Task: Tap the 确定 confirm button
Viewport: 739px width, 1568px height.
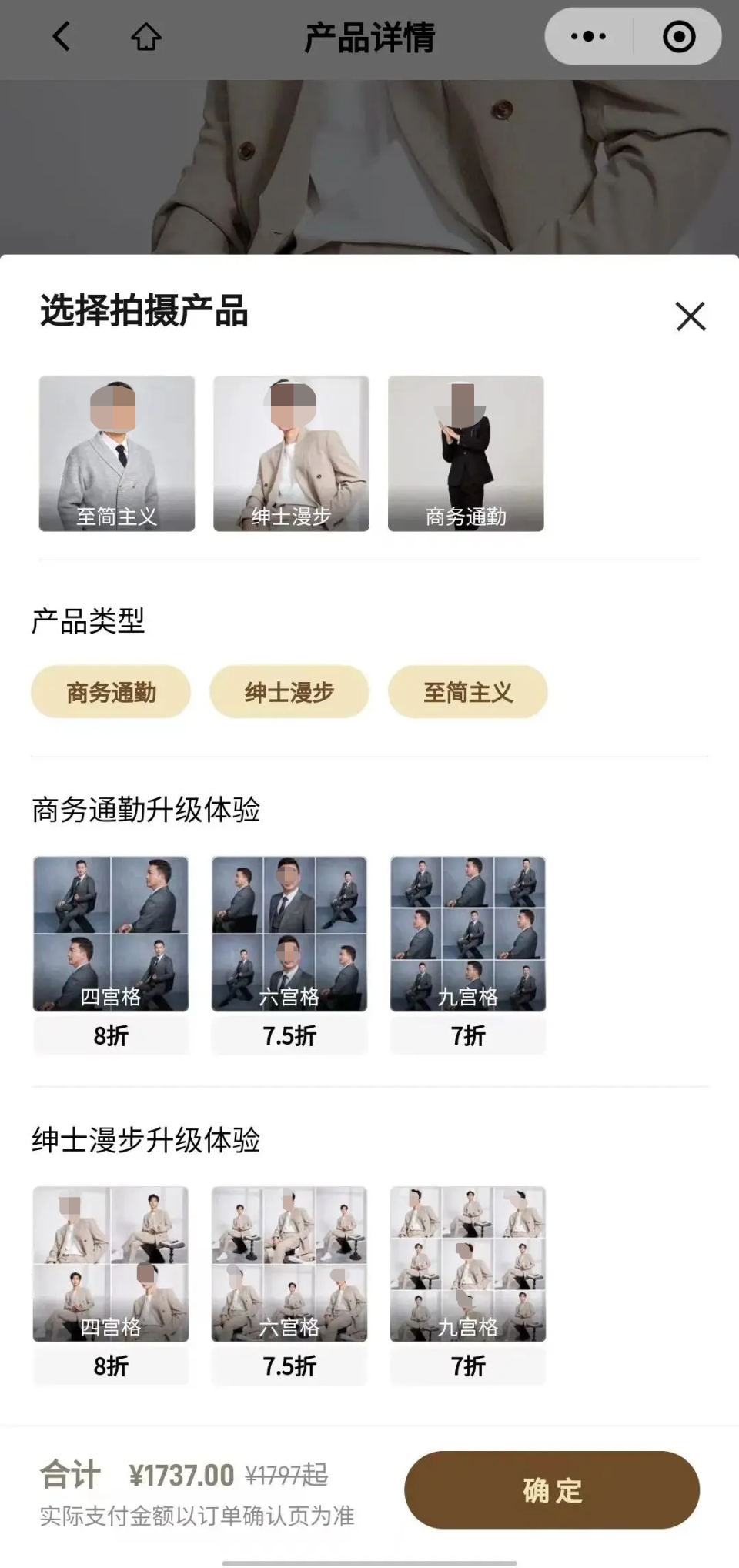Action: point(553,1489)
